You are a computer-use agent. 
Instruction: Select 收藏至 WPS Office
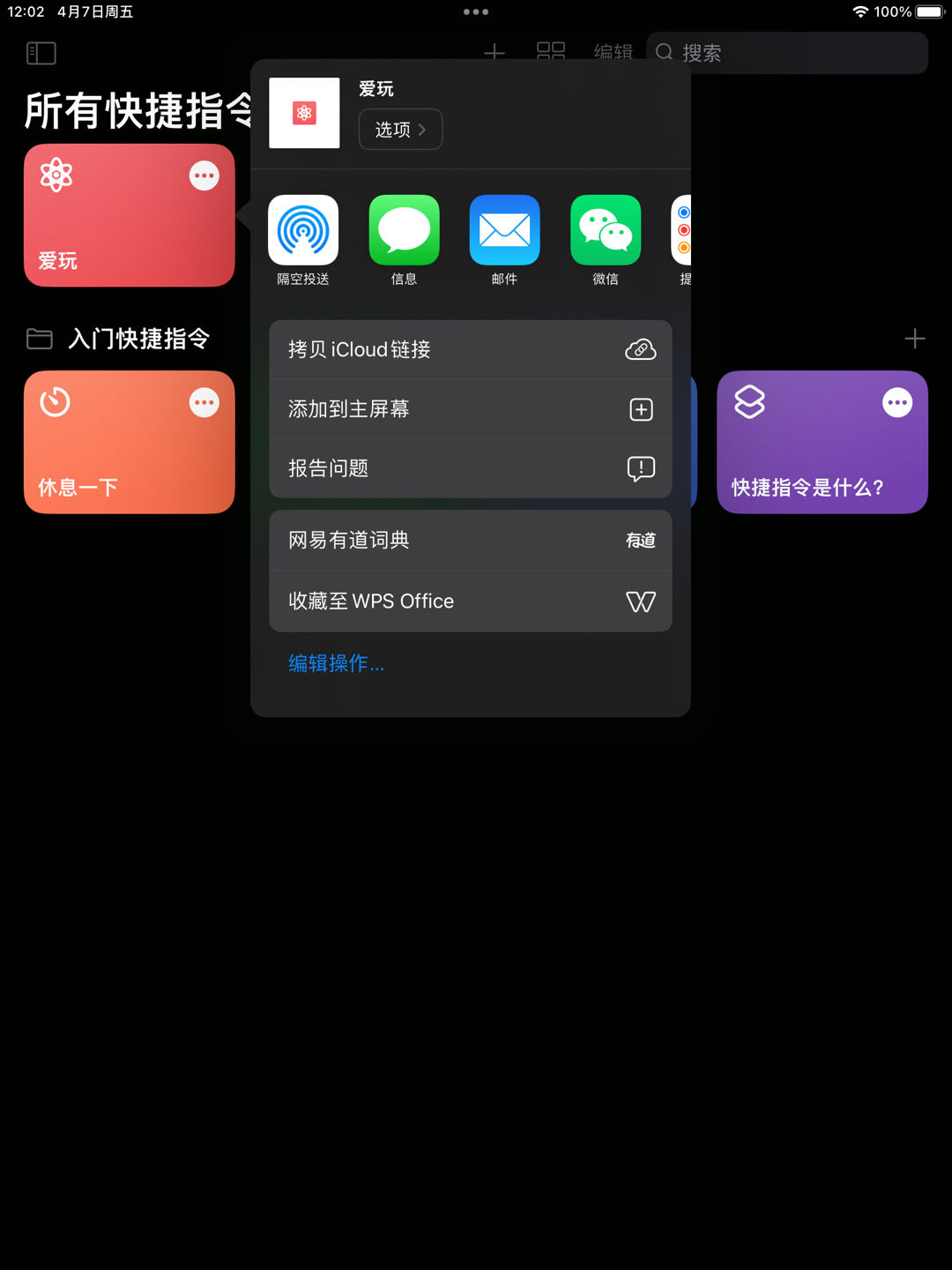point(470,601)
